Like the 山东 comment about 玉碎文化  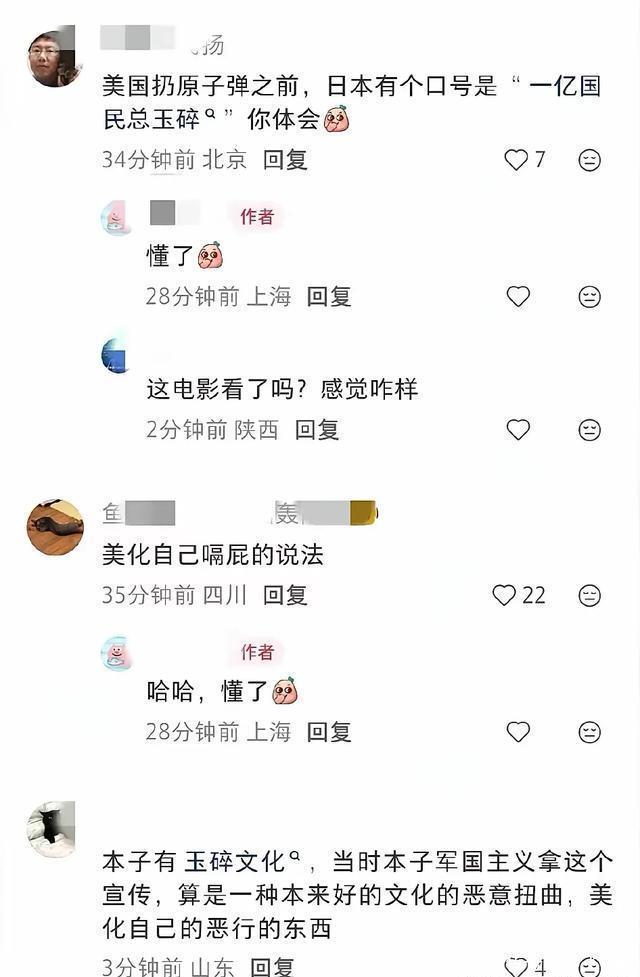click(x=516, y=966)
